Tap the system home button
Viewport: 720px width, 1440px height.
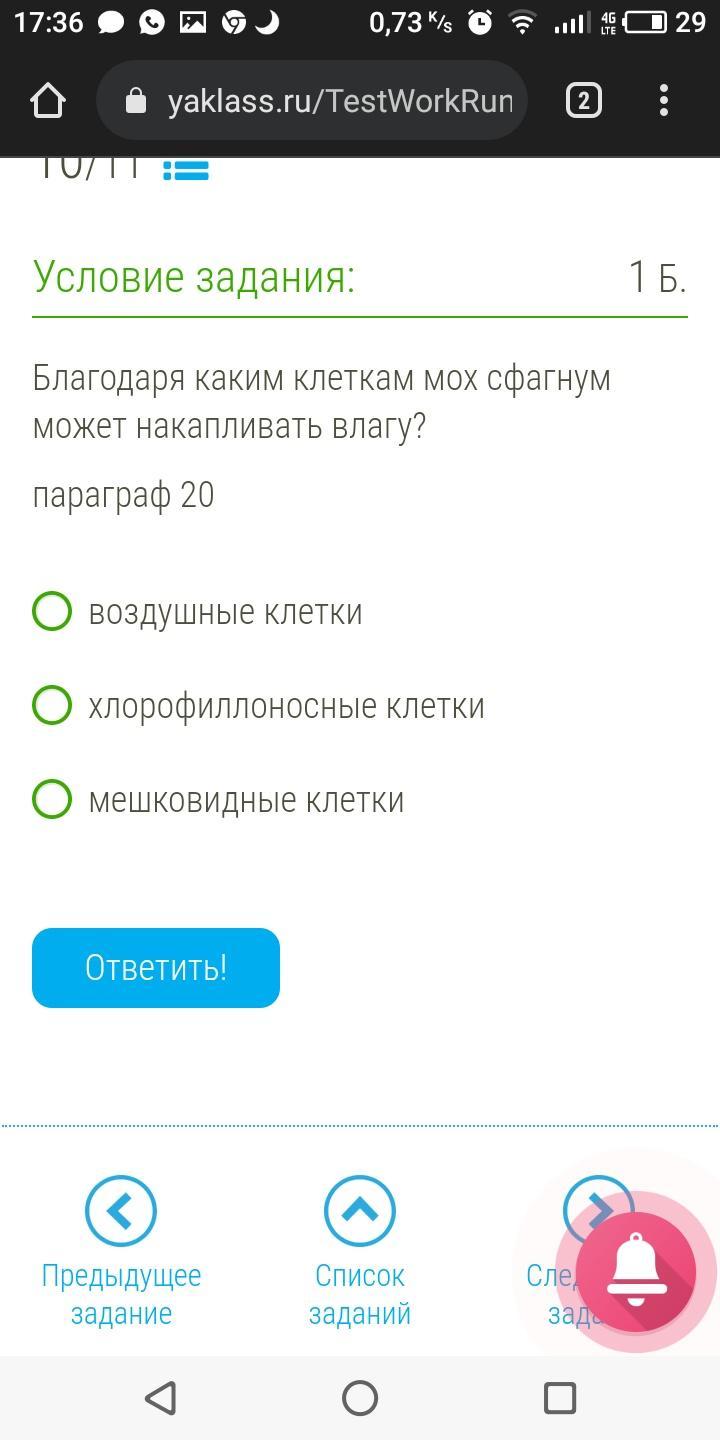[360, 1398]
